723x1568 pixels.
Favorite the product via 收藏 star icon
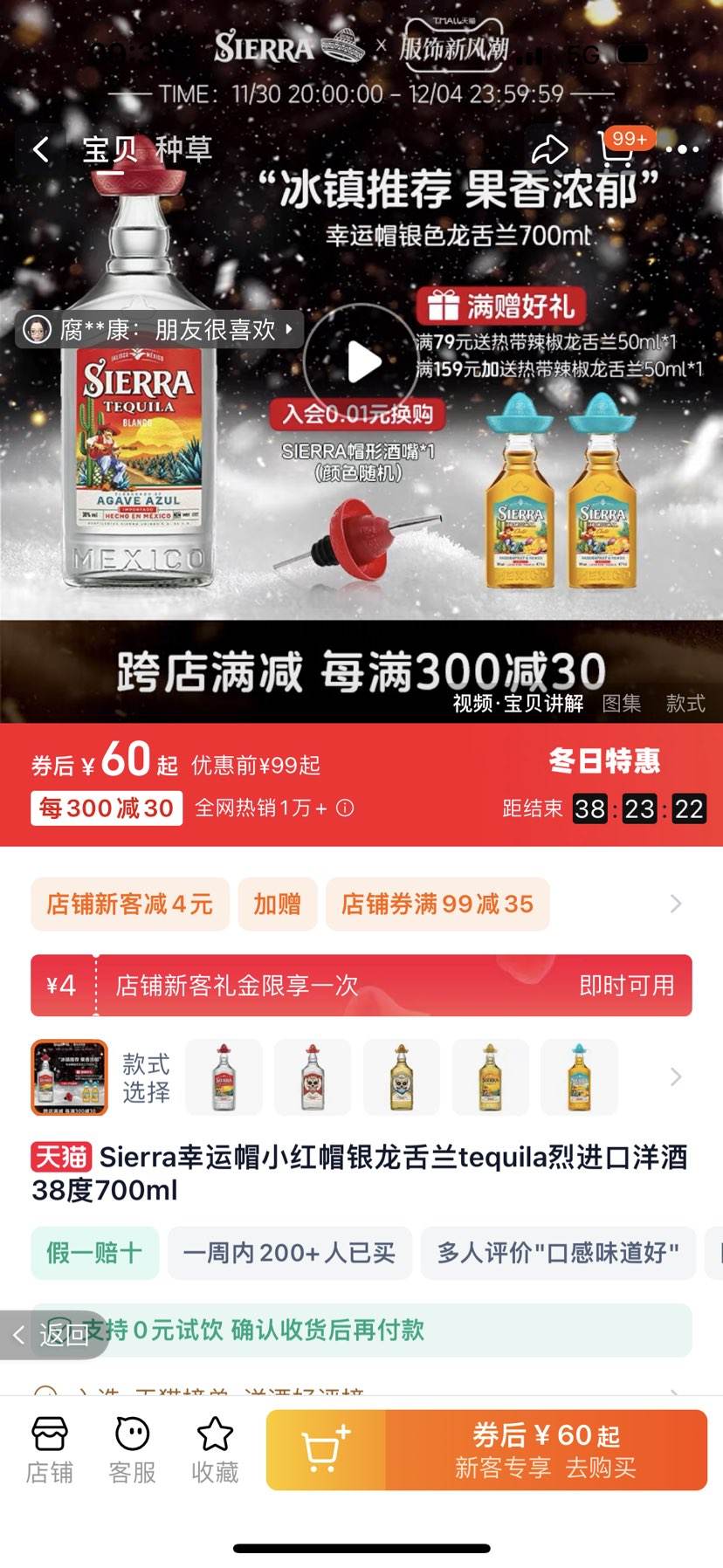(214, 1445)
